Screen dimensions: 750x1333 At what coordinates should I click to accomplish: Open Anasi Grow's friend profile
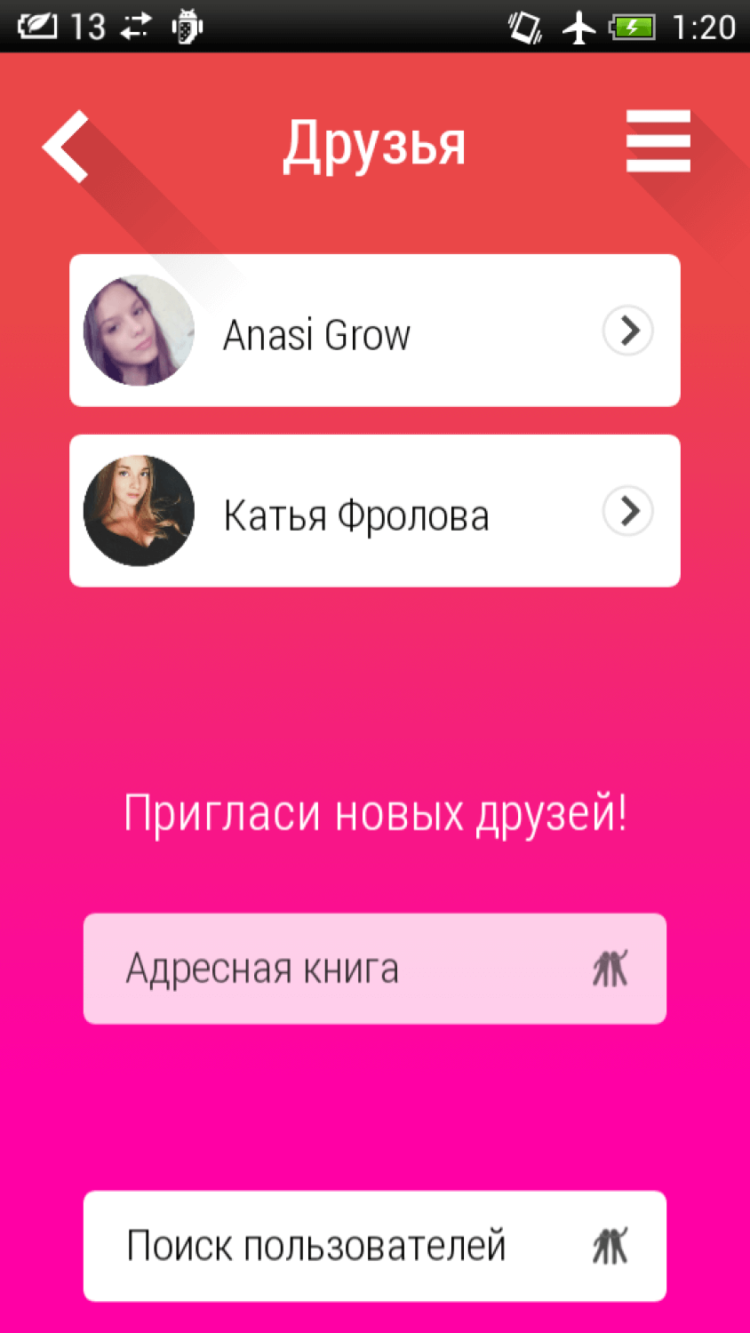(374, 331)
